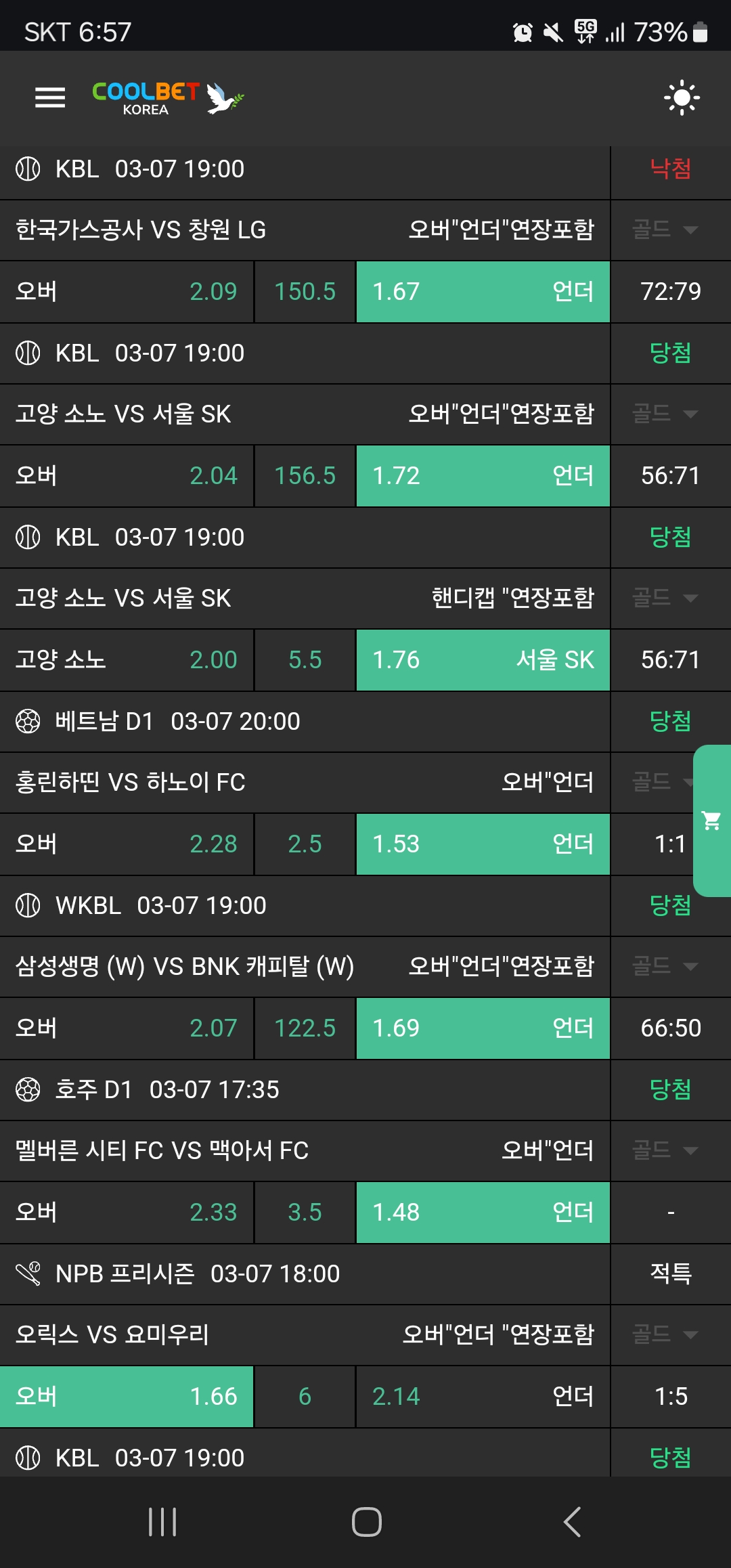Select 오버 2.07 for the 삼성생명 (W) game
The image size is (731, 1568).
coord(127,1028)
